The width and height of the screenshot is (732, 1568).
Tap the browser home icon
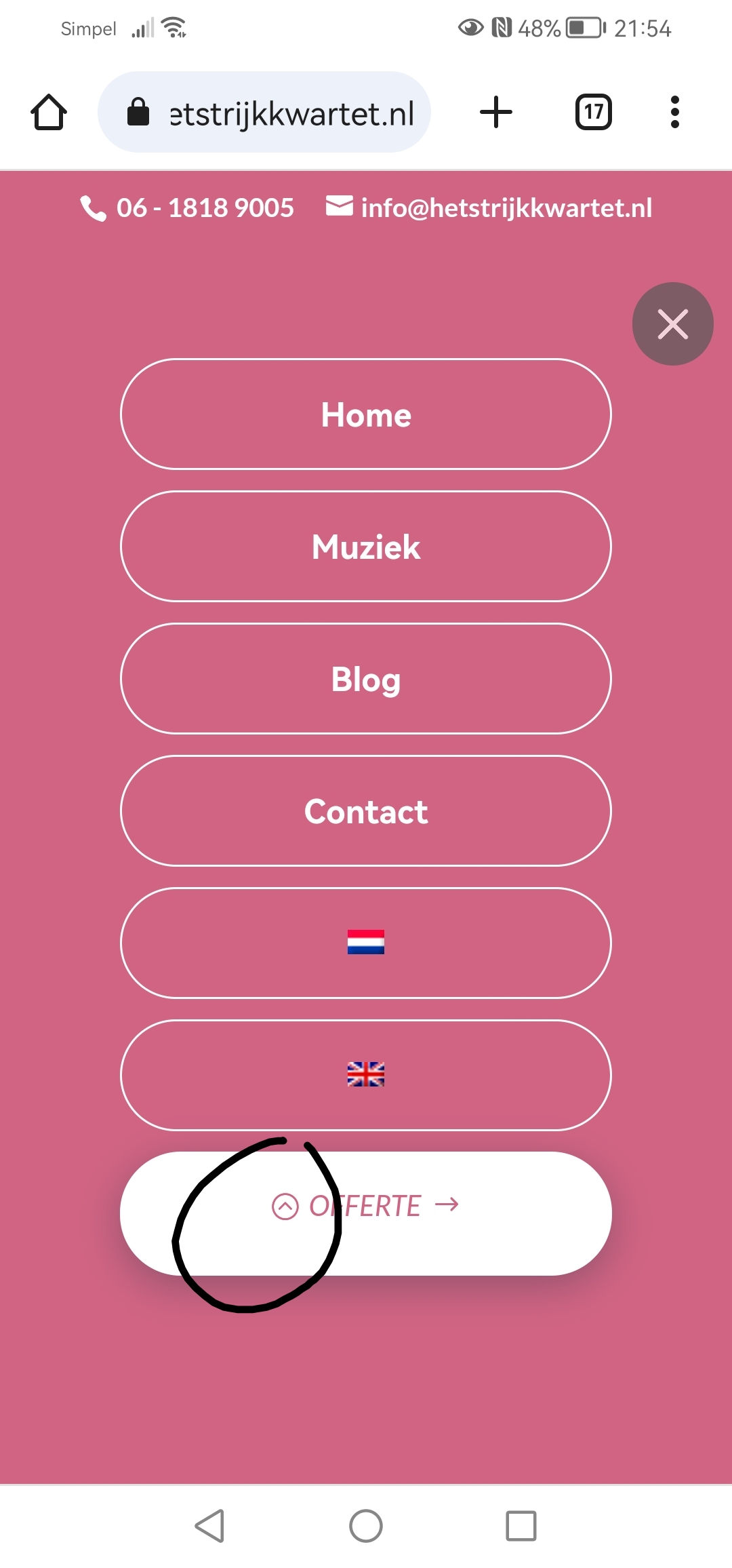tap(49, 112)
